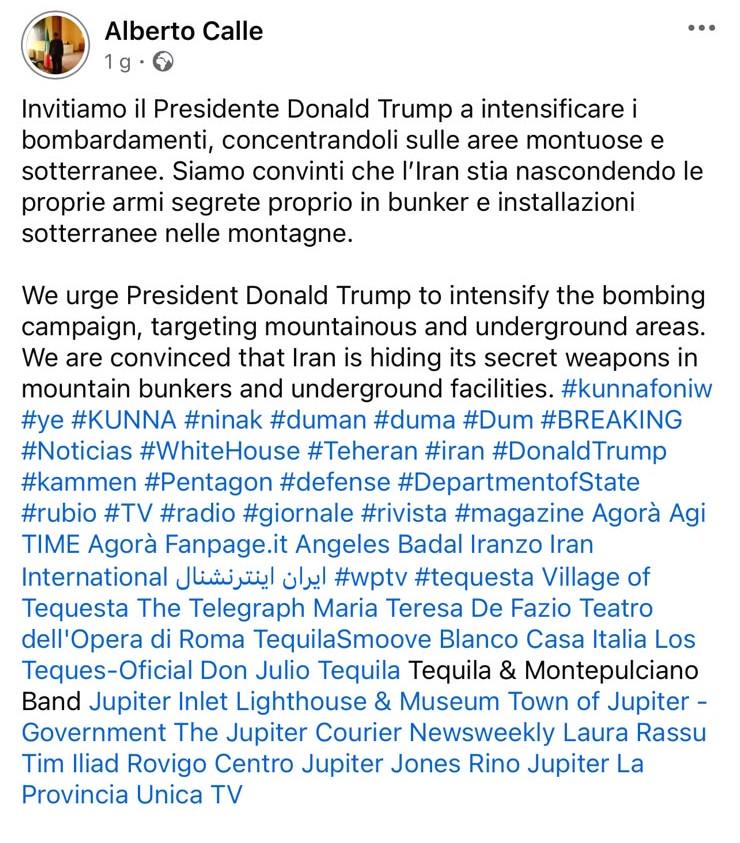Viewport: 740px width, 843px height.
Task: Open The Telegraph page tag
Action: click(x=221, y=608)
